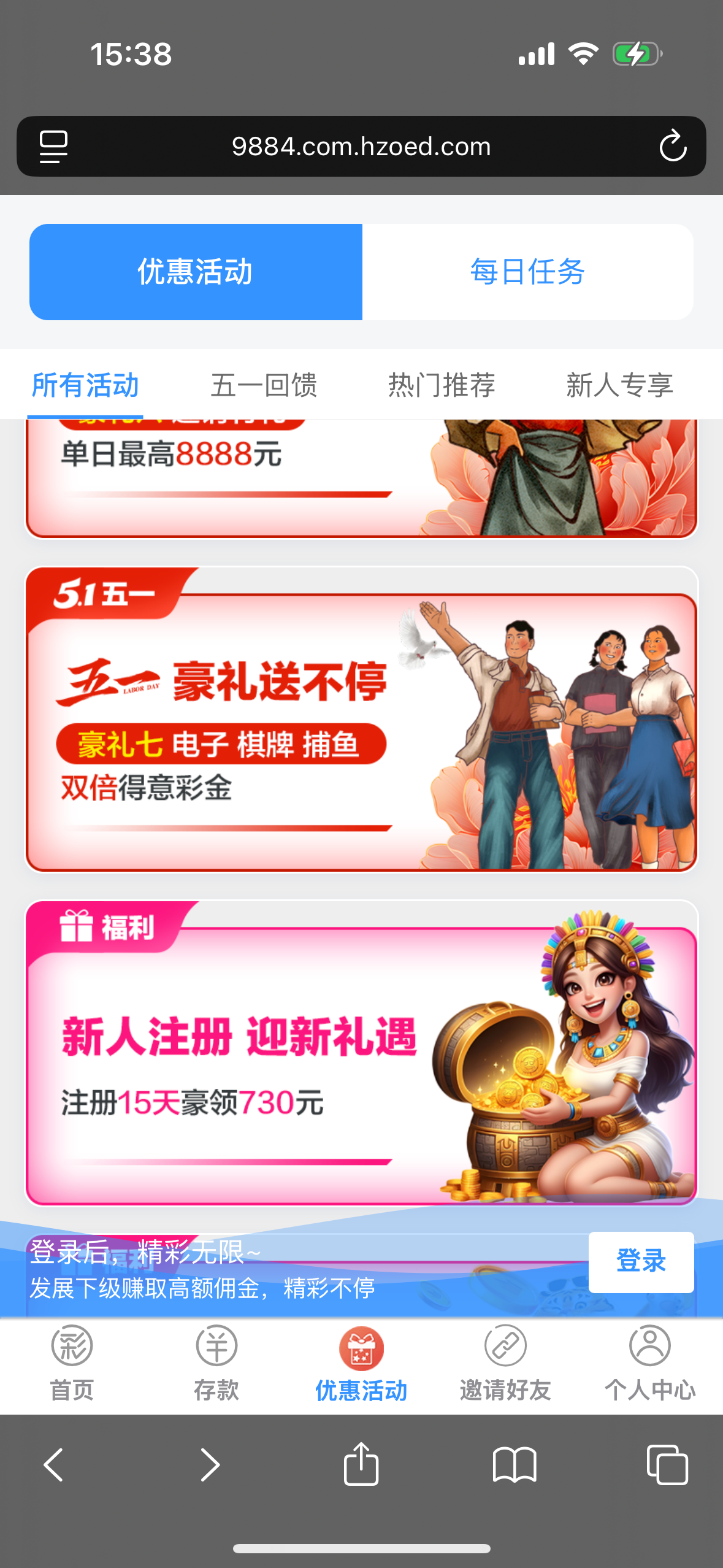Open the browser bookmarks
The image size is (723, 1568).
(514, 1464)
